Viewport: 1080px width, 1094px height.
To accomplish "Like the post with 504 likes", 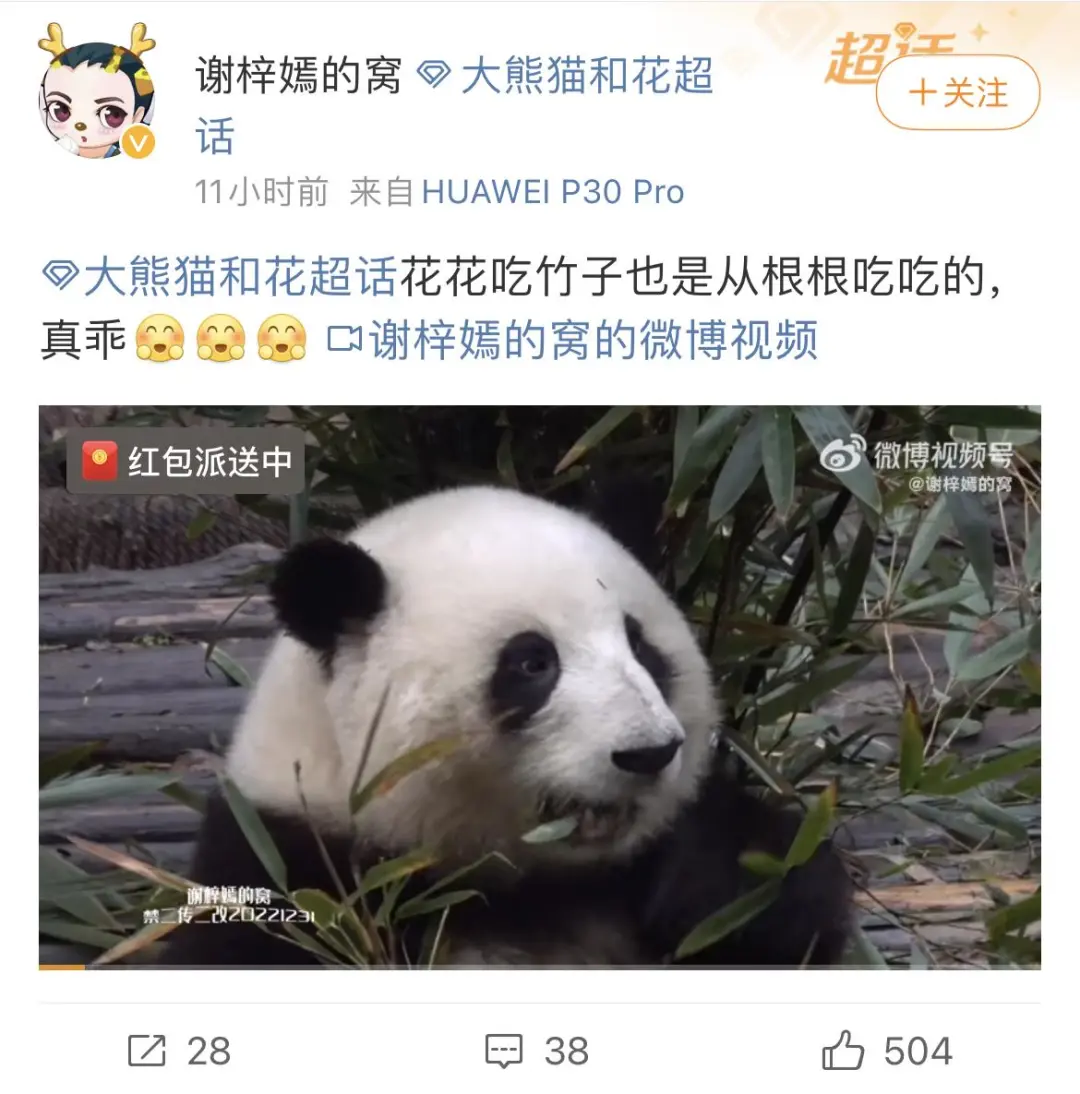I will click(x=887, y=1051).
